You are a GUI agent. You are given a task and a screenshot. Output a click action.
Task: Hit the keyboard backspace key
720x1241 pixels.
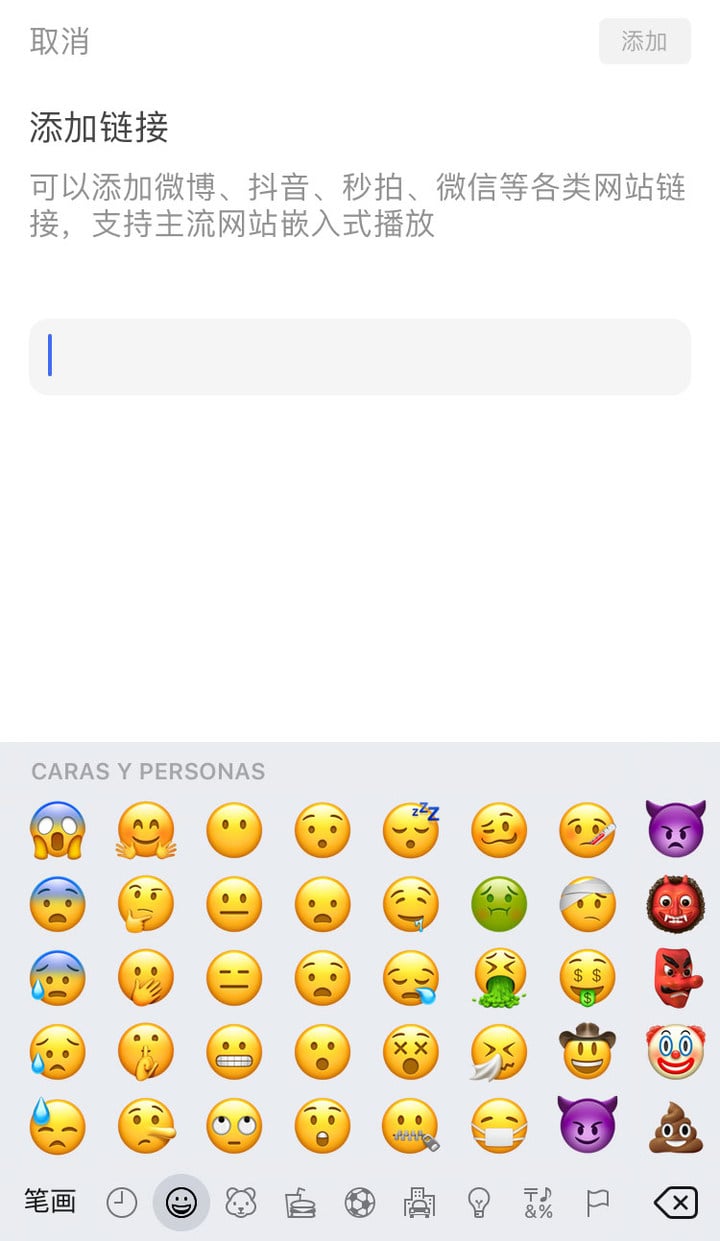[675, 1202]
